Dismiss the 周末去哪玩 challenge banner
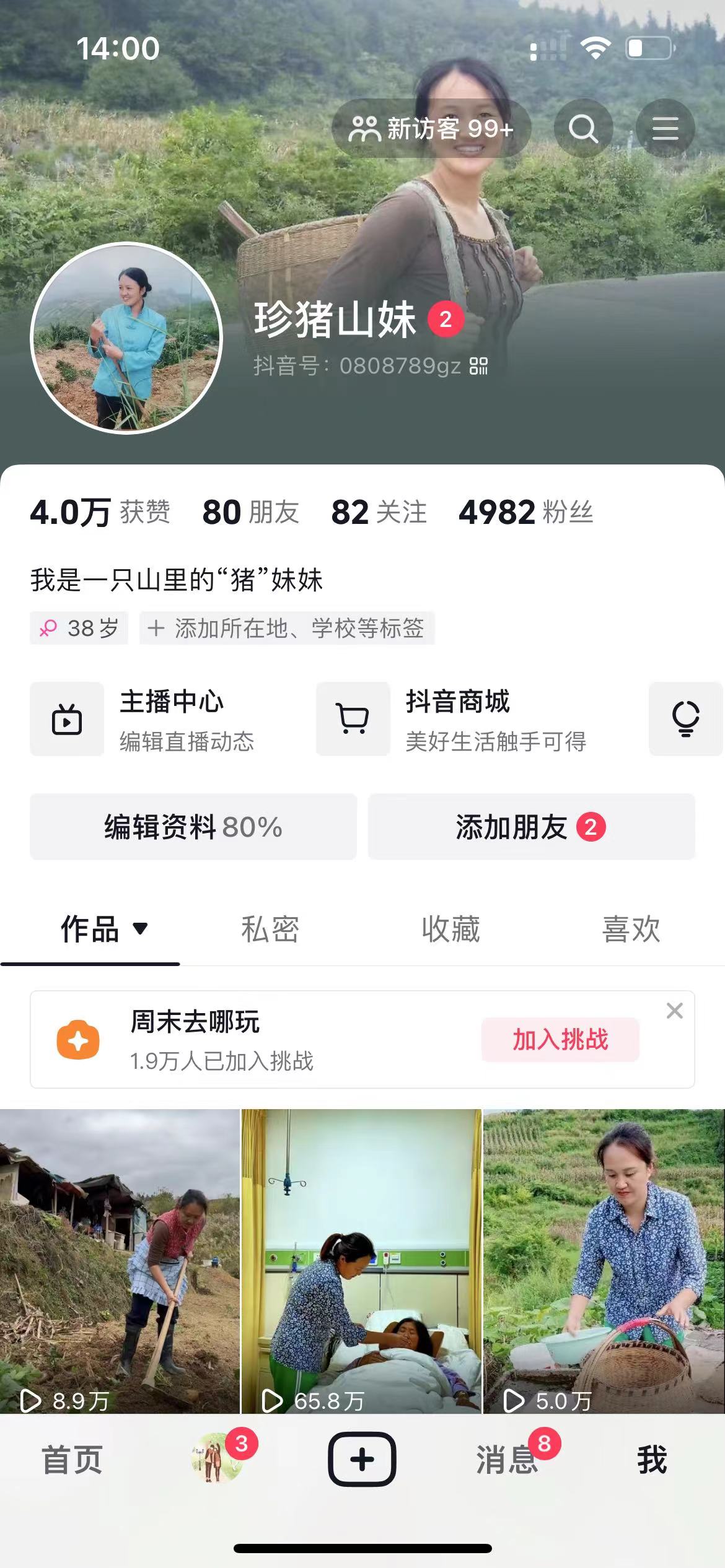This screenshot has width=725, height=1568. tap(674, 1011)
